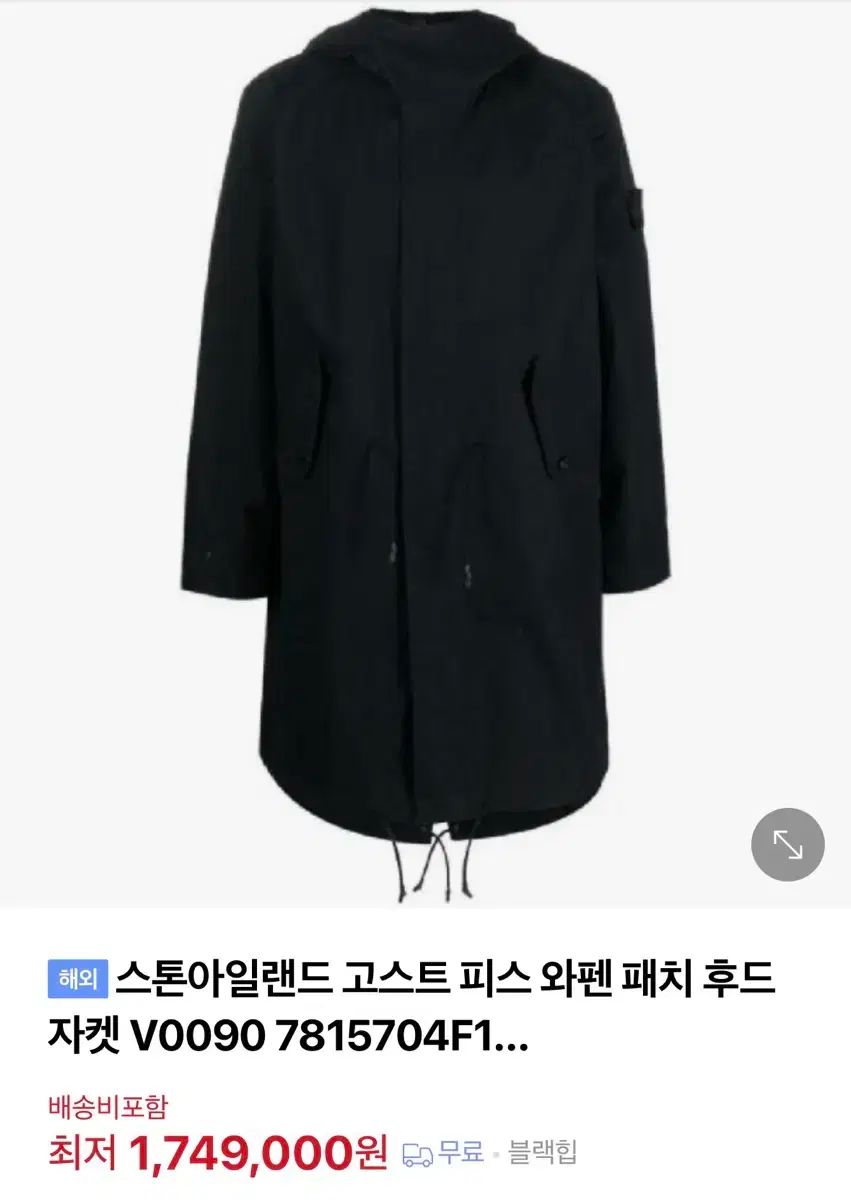Expand the coat image to full screen
This screenshot has height=1200, width=851.
(787, 845)
